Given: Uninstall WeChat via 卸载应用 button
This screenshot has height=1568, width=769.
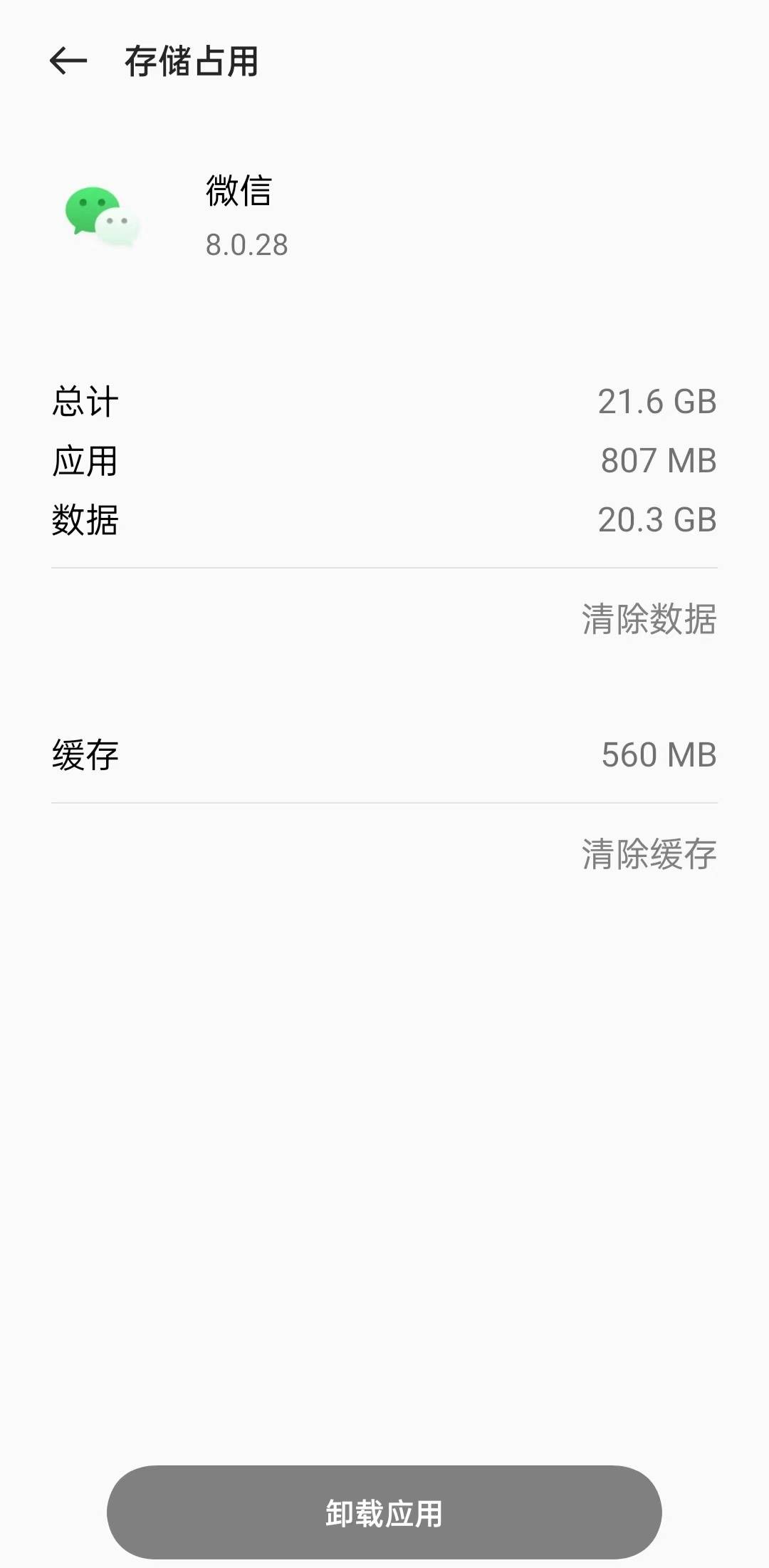Looking at the screenshot, I should [384, 1513].
